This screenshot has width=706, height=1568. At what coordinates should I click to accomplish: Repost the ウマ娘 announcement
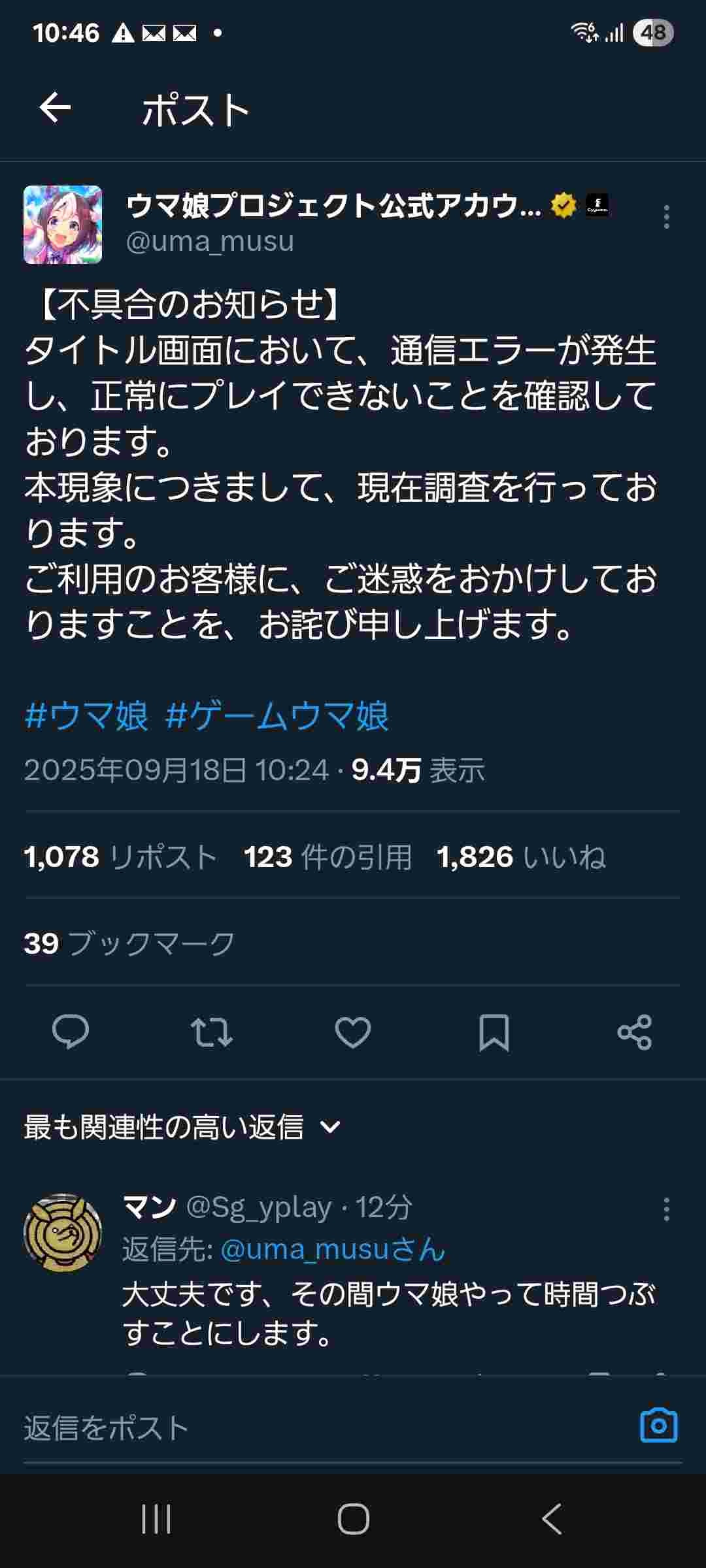point(211,1032)
